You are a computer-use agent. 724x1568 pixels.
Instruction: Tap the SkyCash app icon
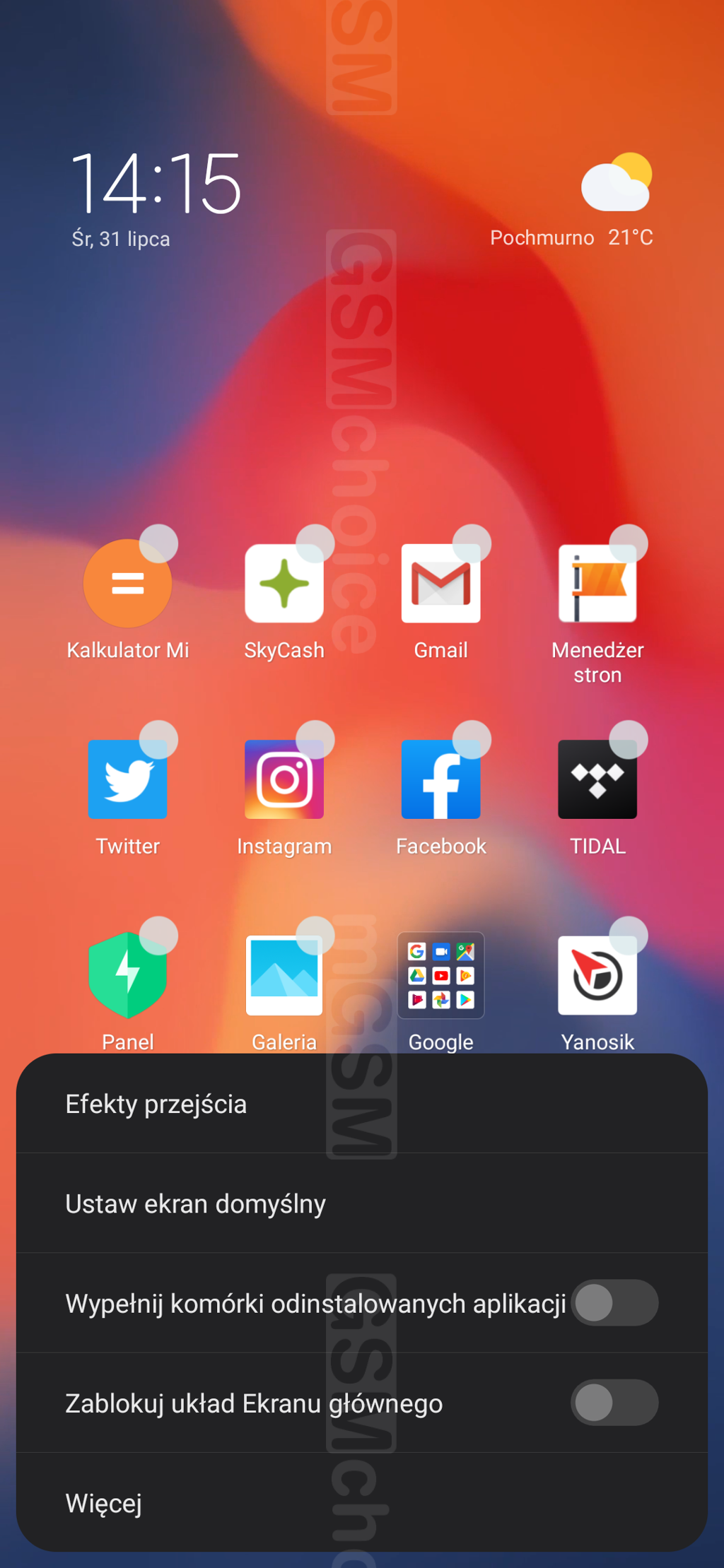tap(284, 584)
